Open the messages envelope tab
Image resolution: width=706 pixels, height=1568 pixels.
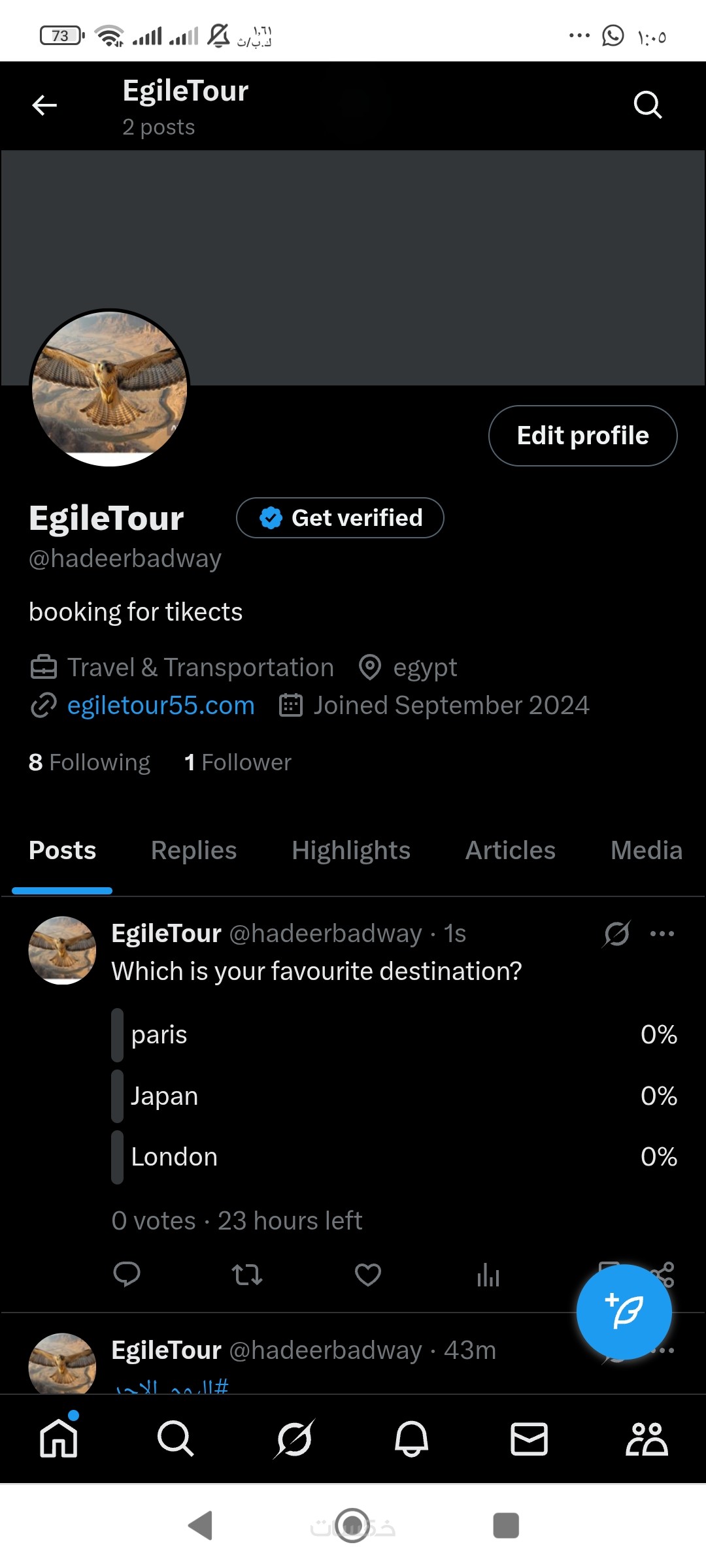[x=529, y=1439]
